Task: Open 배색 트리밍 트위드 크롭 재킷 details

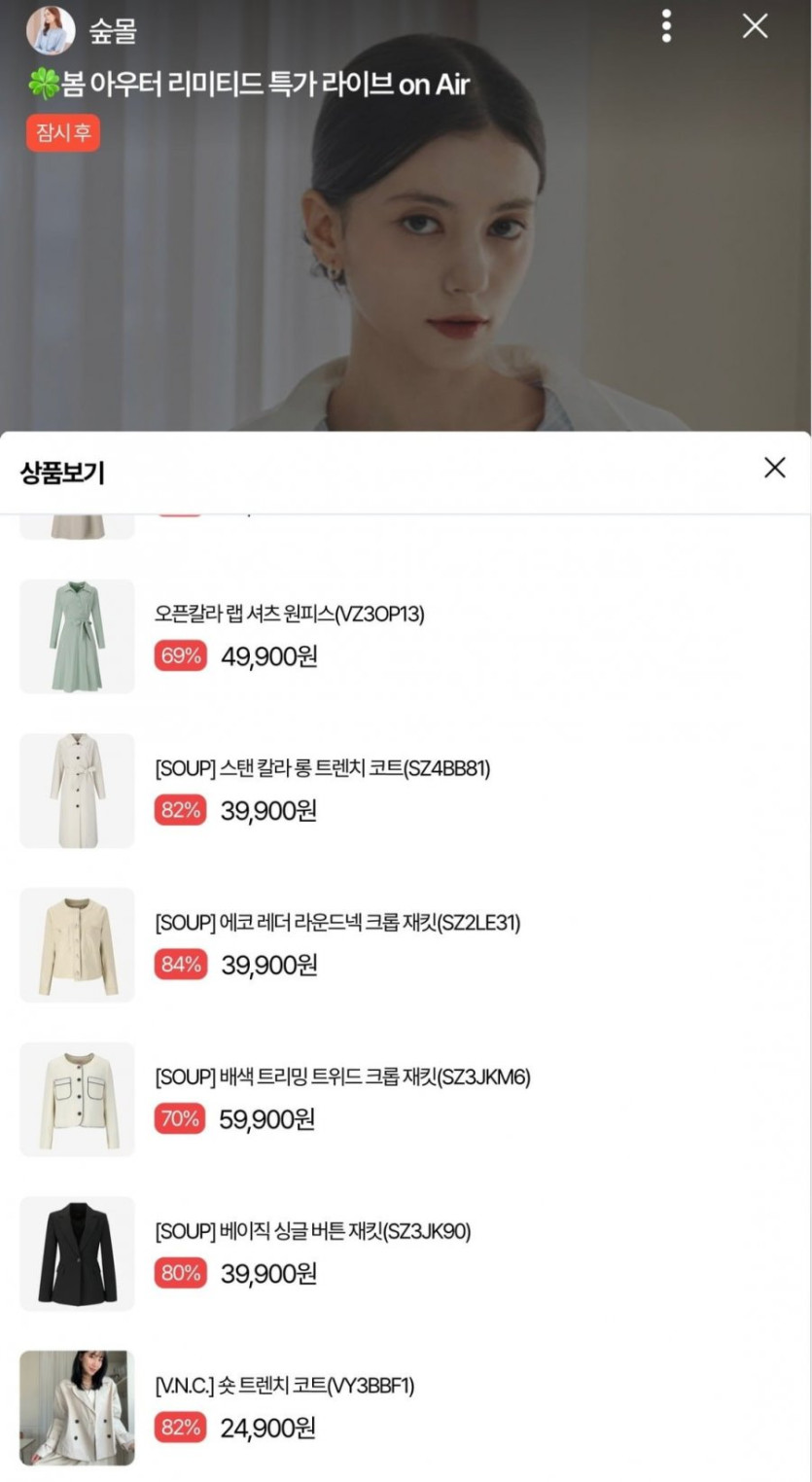Action: [342, 1077]
